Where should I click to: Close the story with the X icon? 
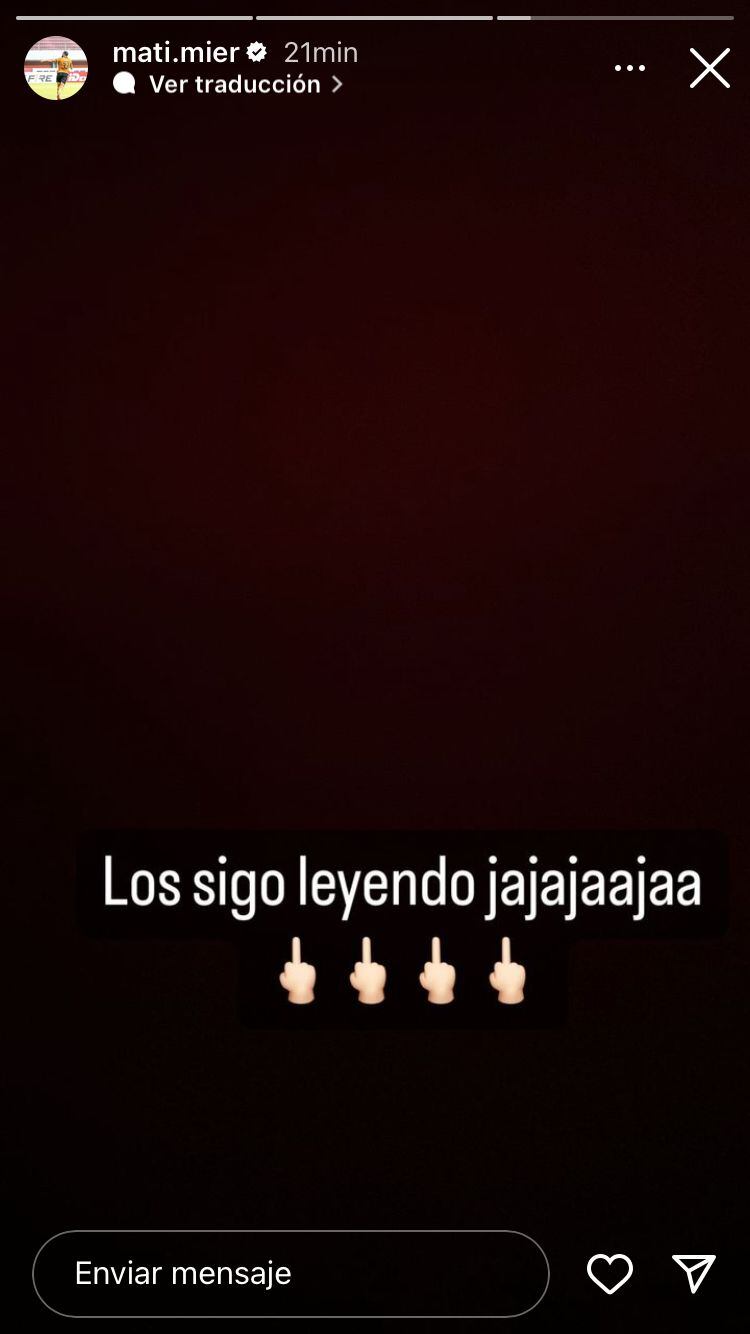tap(709, 67)
